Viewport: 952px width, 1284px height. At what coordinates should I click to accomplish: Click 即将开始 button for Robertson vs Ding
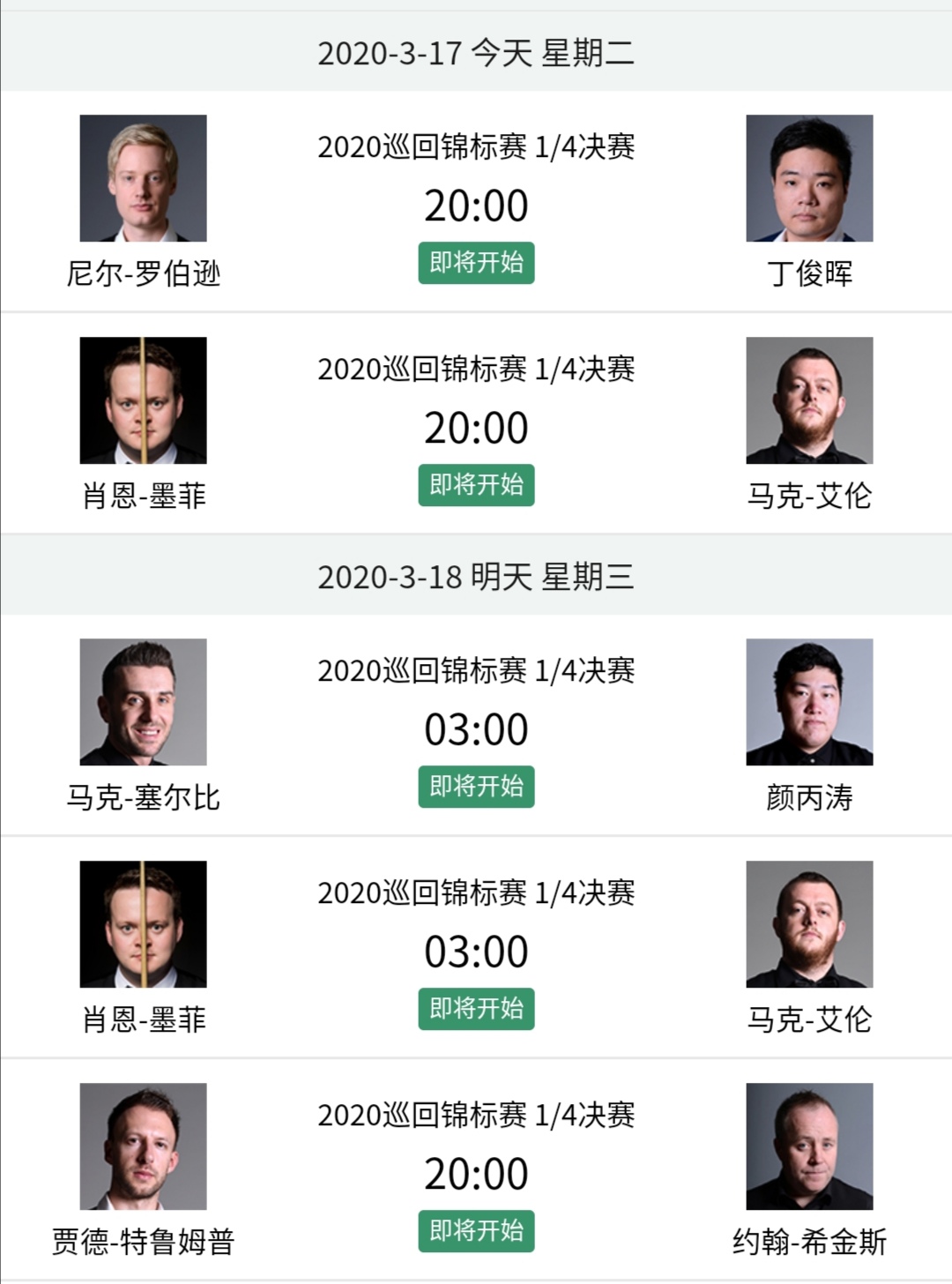(478, 262)
